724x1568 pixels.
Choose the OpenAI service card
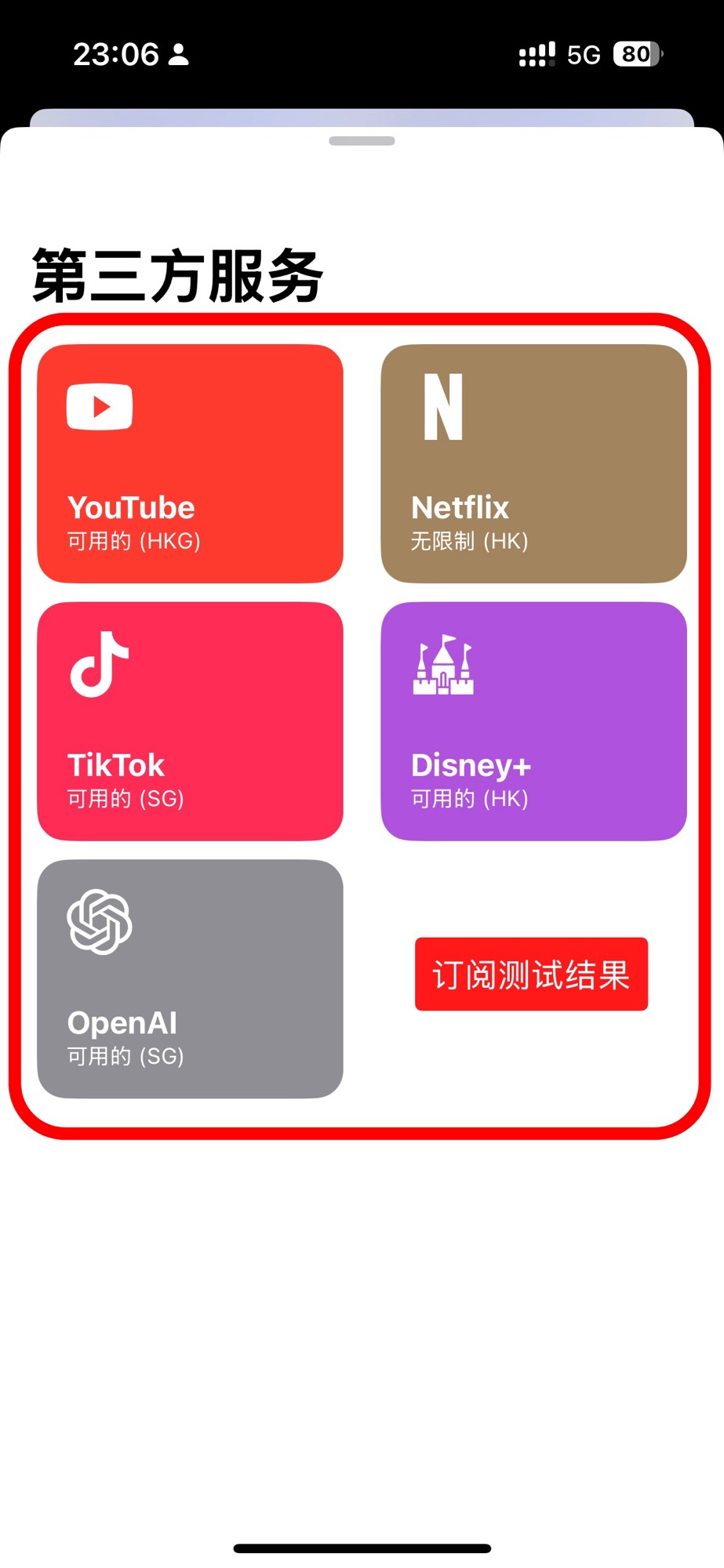pos(190,978)
